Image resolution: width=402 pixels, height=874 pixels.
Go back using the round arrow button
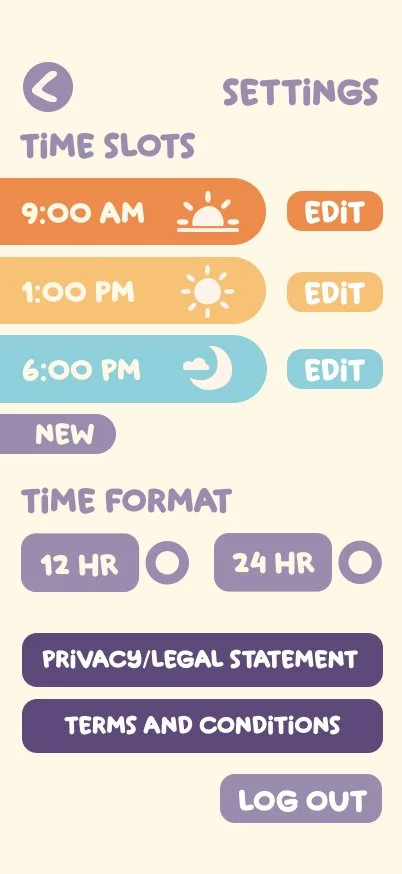pos(48,87)
